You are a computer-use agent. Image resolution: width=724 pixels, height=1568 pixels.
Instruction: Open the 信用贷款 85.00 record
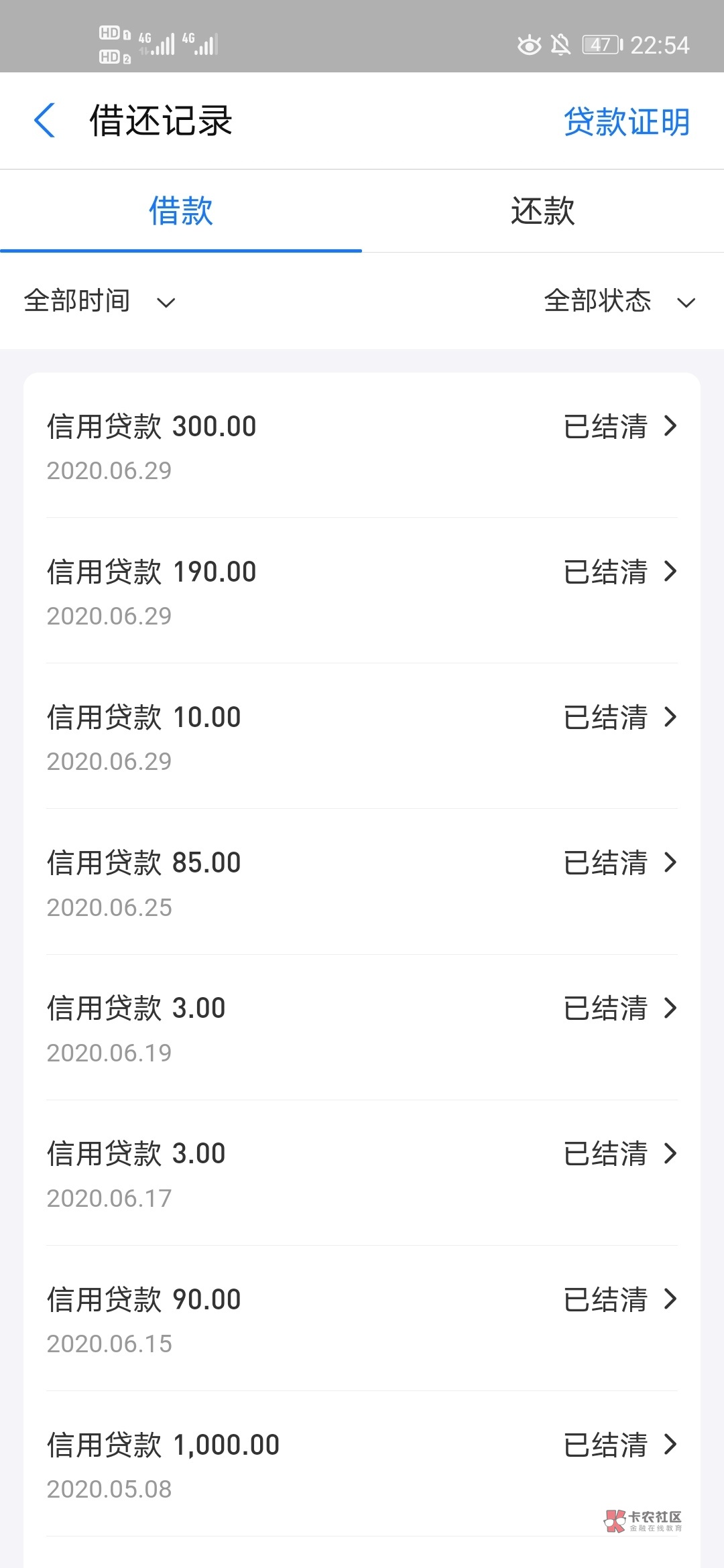[x=362, y=882]
